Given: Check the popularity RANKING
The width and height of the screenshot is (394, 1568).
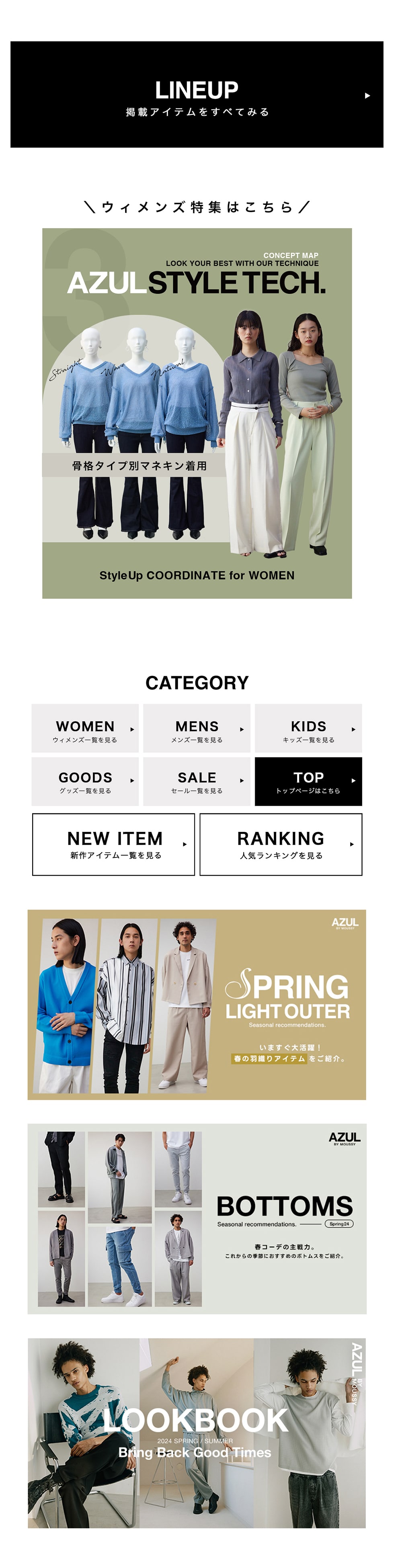Looking at the screenshot, I should pyautogui.click(x=281, y=844).
